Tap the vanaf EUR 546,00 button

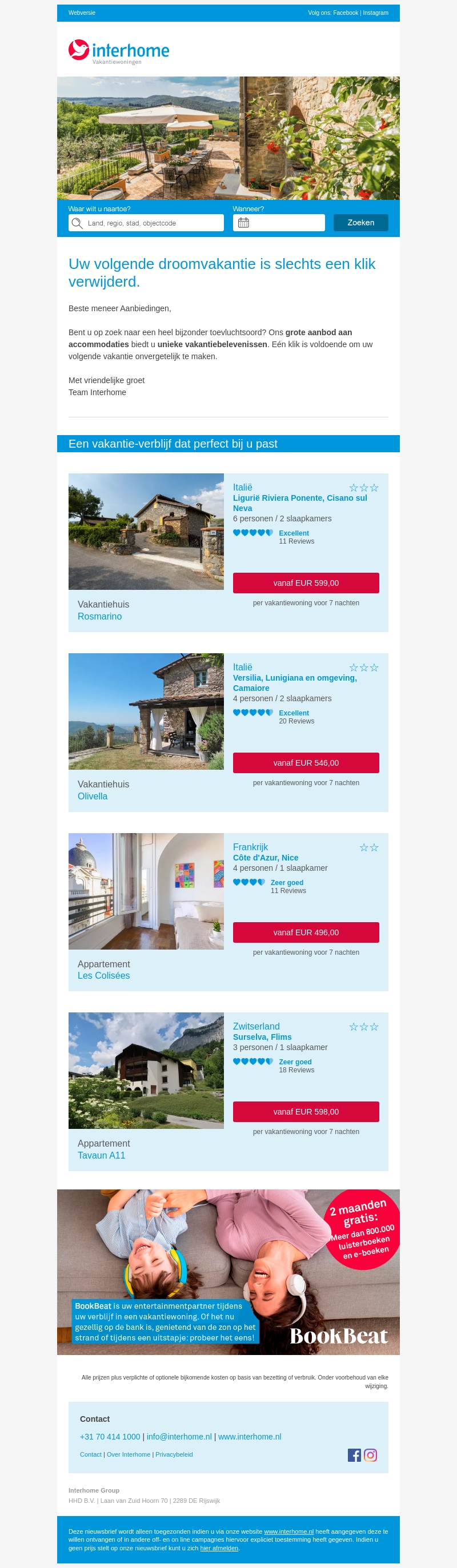(x=305, y=763)
